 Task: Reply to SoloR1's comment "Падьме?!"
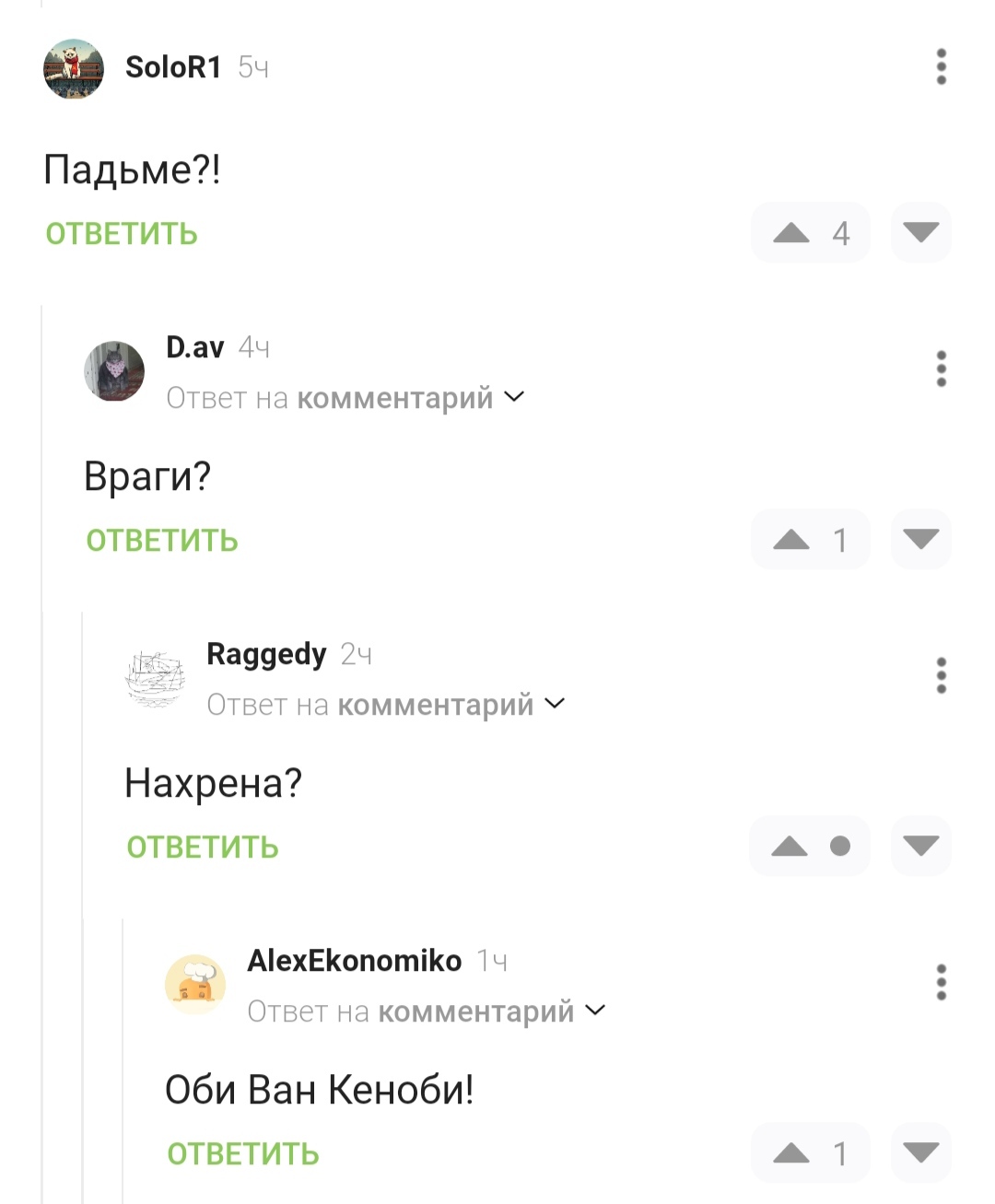(x=122, y=234)
